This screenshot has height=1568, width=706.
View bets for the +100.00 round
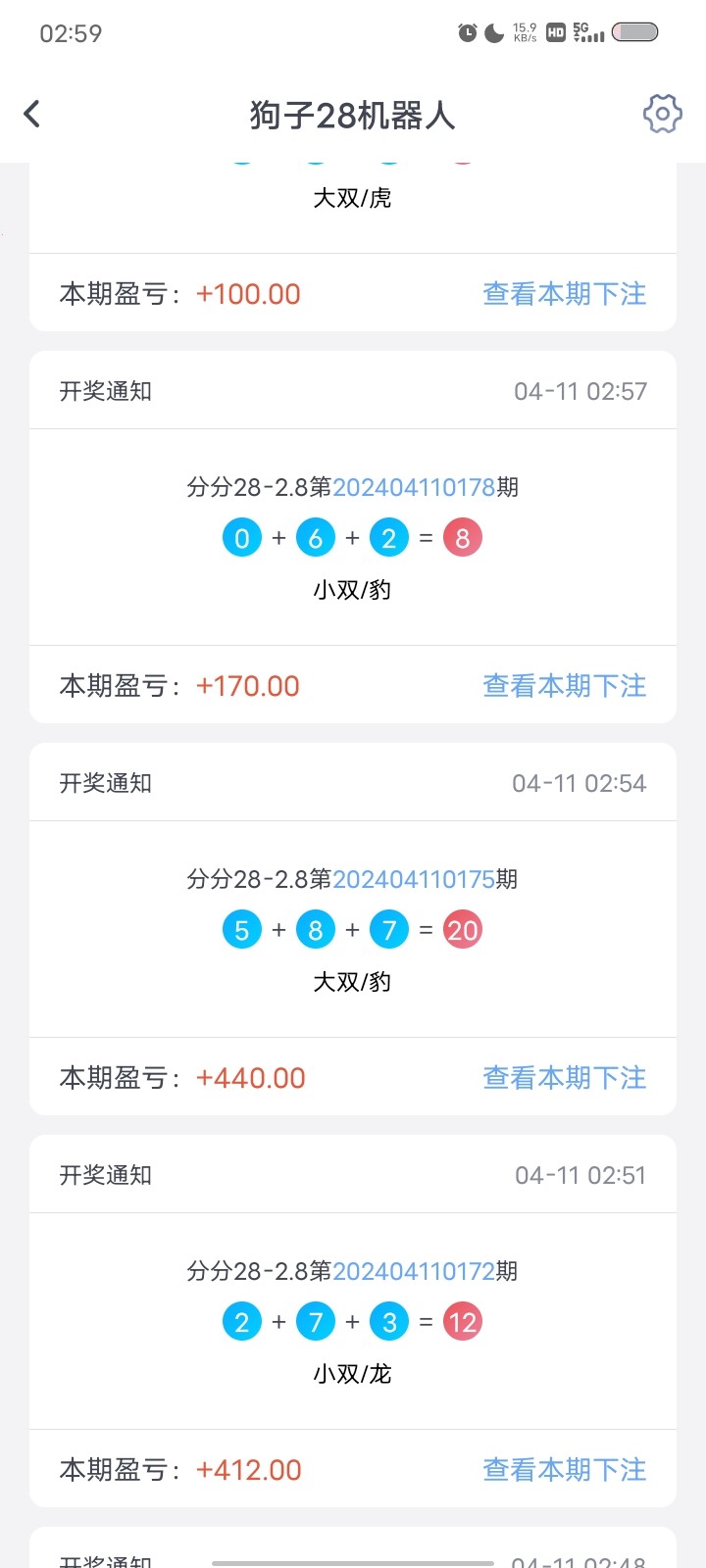coord(564,294)
